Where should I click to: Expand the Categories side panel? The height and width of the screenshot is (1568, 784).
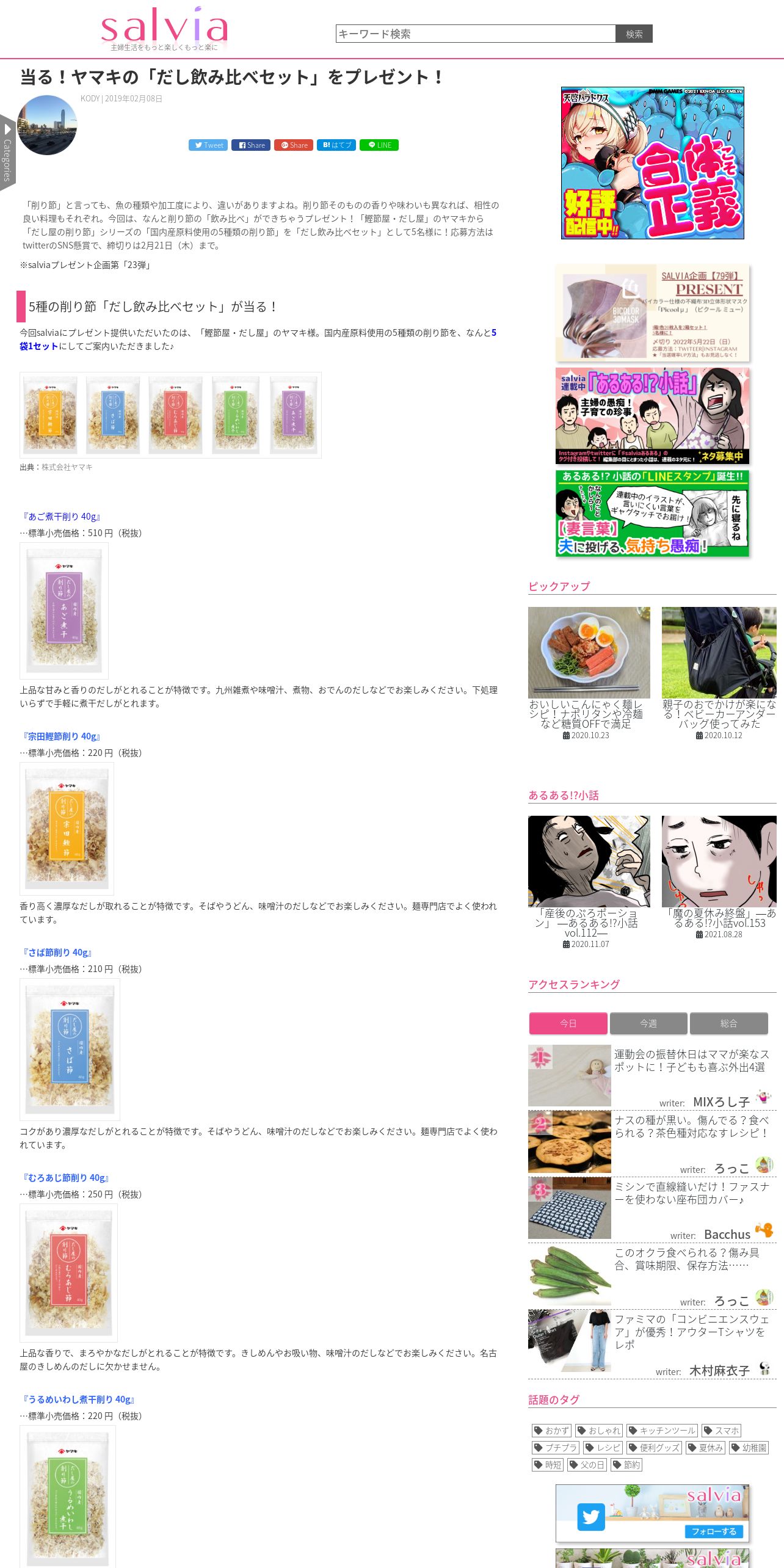[7, 153]
